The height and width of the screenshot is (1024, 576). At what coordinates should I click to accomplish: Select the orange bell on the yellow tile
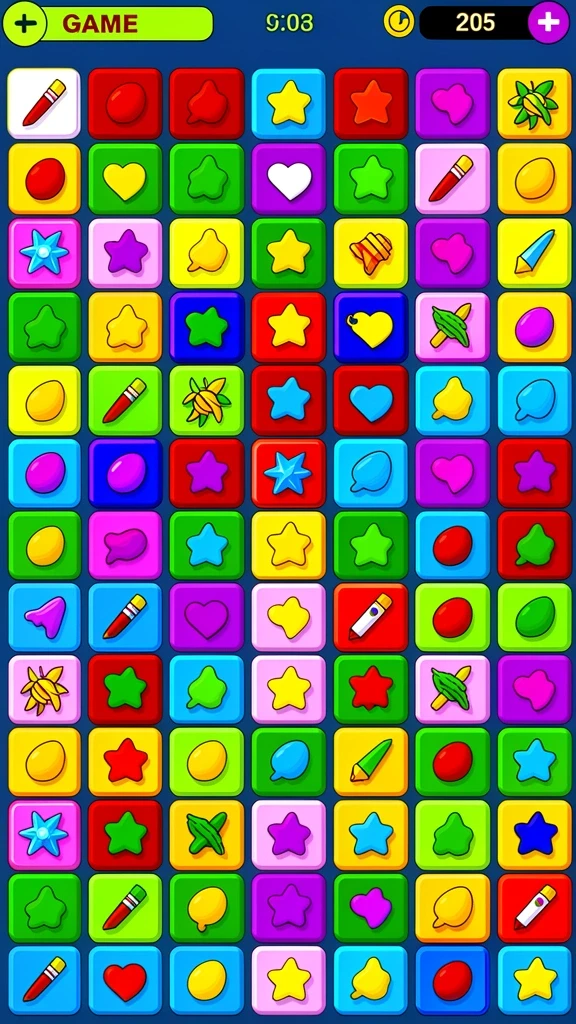click(371, 253)
